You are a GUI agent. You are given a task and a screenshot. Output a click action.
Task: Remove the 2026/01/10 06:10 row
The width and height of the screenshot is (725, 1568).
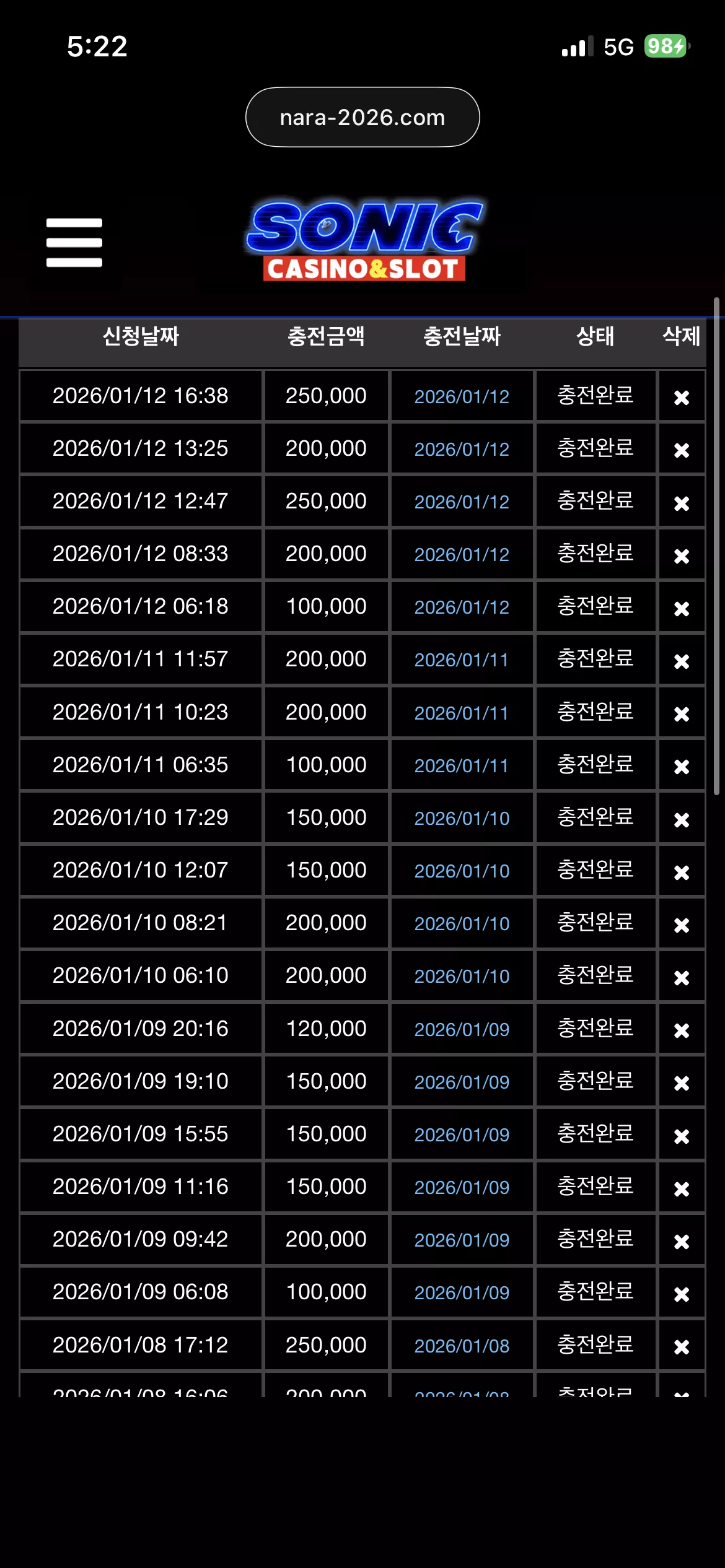pos(682,977)
